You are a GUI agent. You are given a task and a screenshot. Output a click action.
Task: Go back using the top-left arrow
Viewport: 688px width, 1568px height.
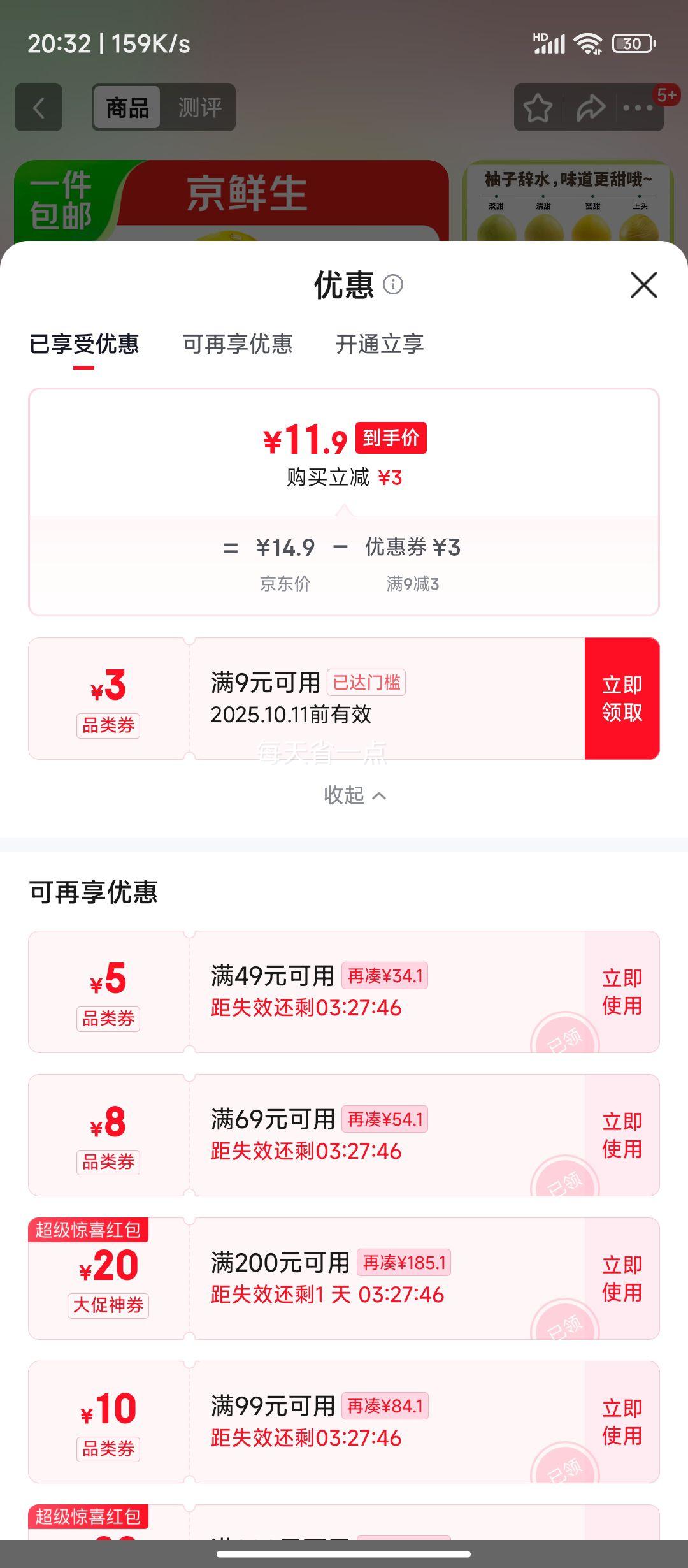pyautogui.click(x=39, y=108)
